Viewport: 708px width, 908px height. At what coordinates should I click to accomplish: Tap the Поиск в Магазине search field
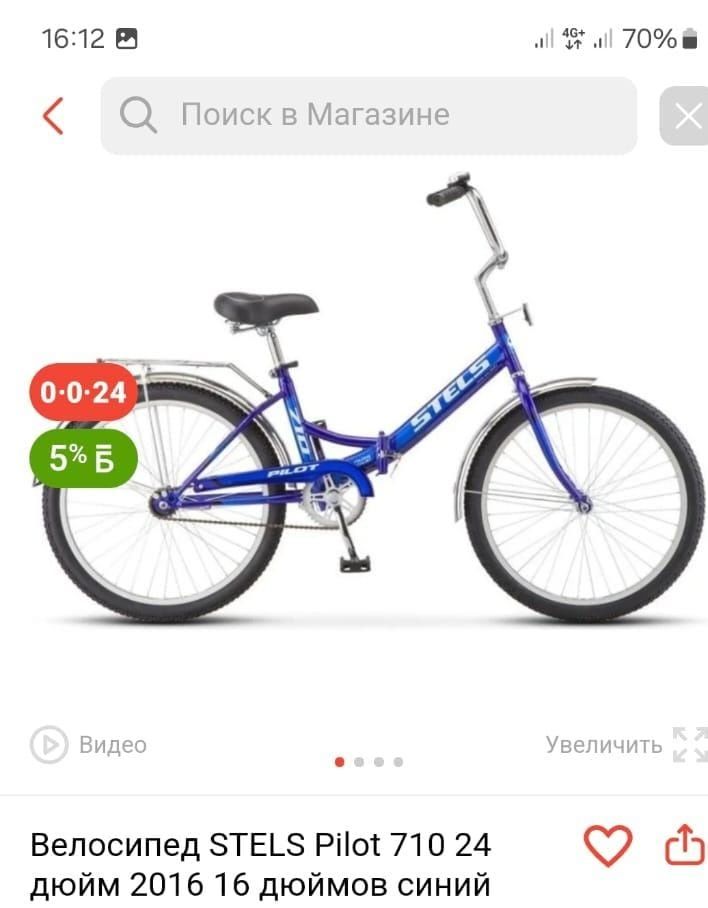click(x=368, y=115)
